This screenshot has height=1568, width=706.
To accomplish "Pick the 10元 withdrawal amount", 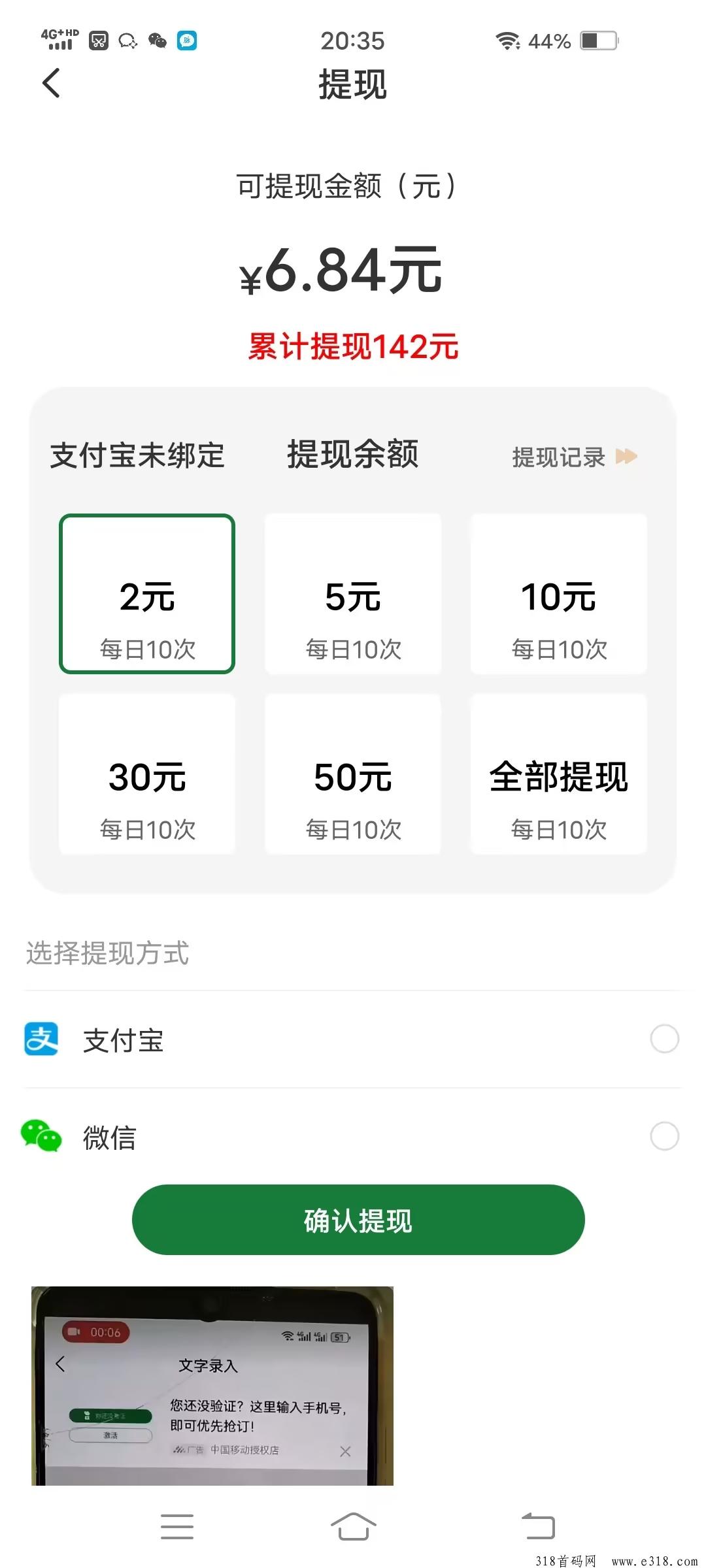I will pyautogui.click(x=559, y=594).
